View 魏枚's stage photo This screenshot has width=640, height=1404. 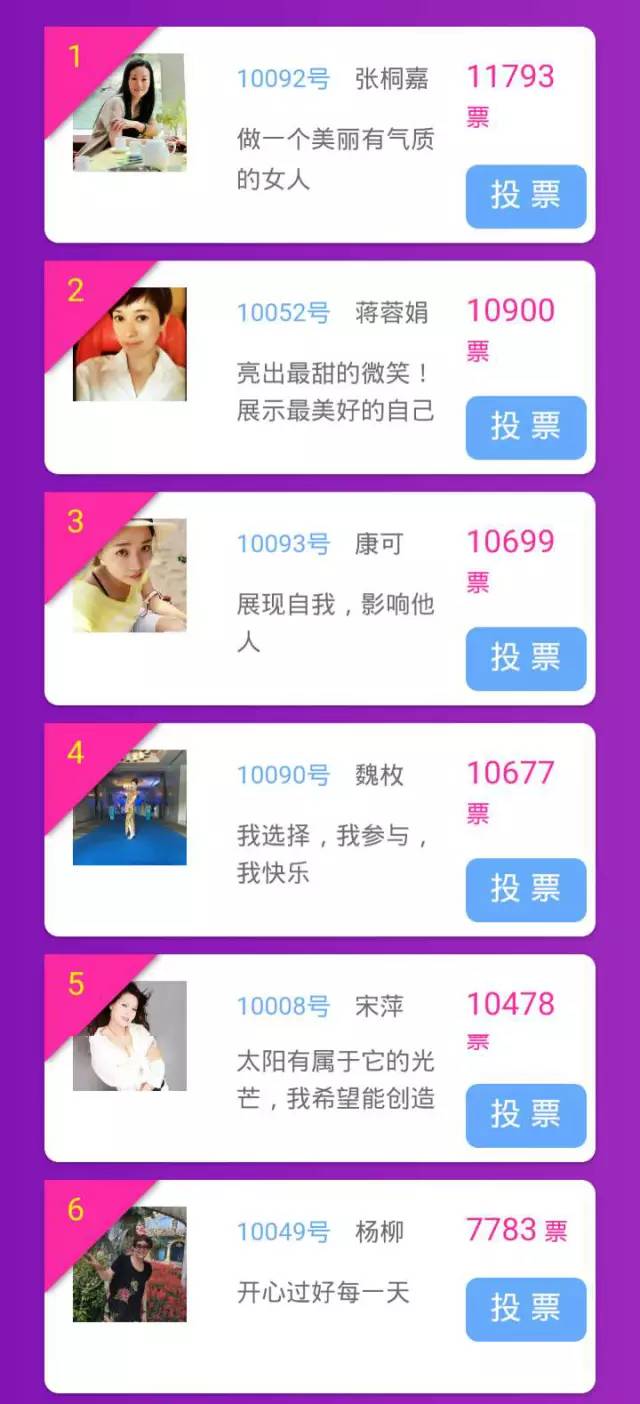click(x=129, y=807)
